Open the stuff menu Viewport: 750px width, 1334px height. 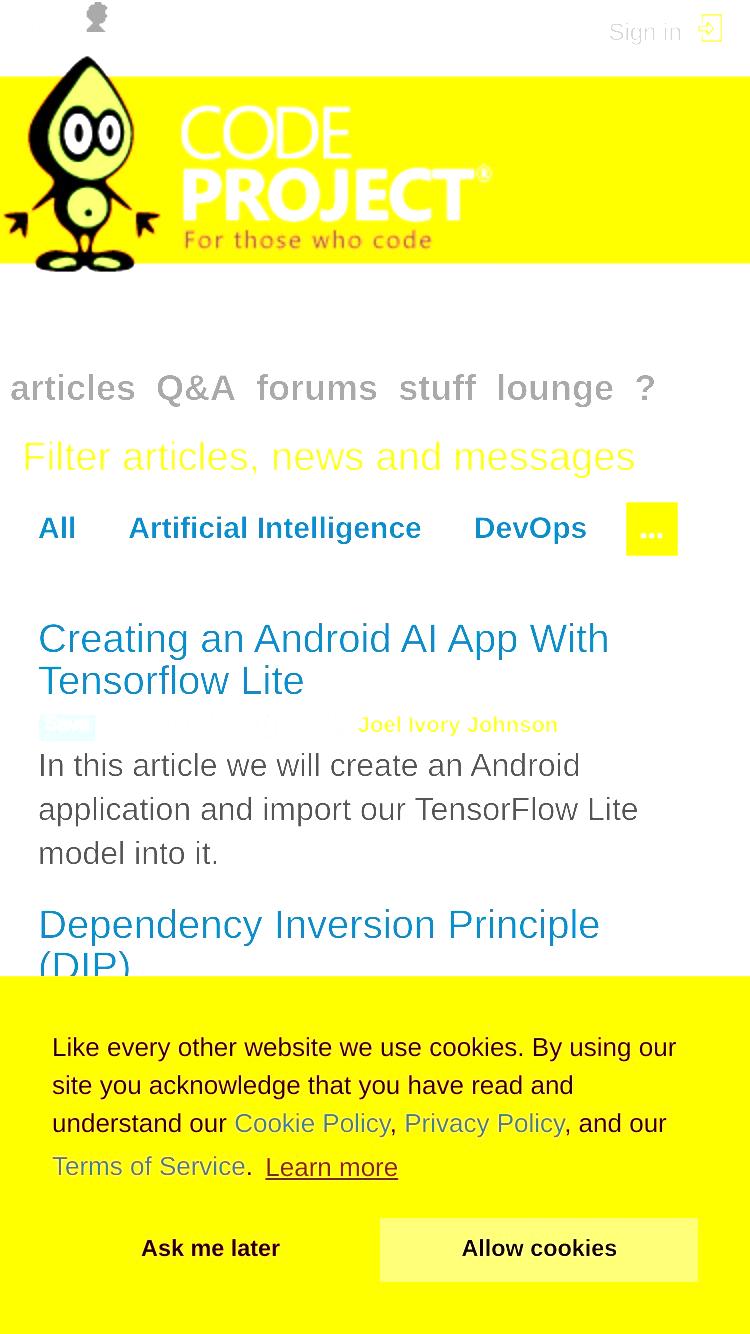click(x=437, y=388)
